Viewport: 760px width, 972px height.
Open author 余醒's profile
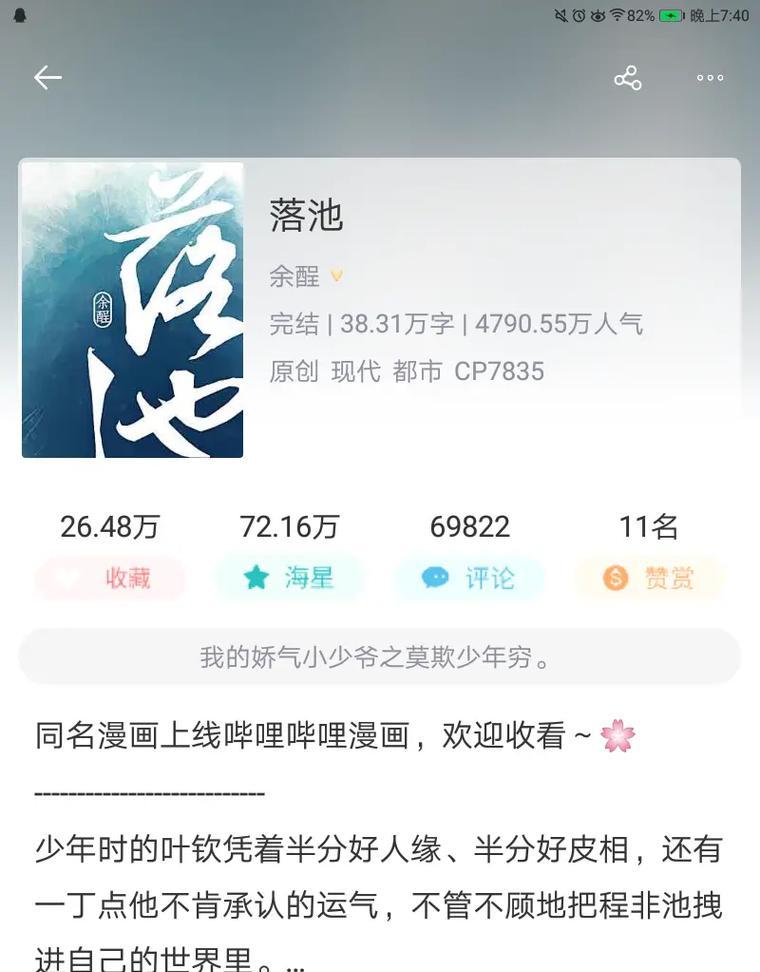coord(294,276)
